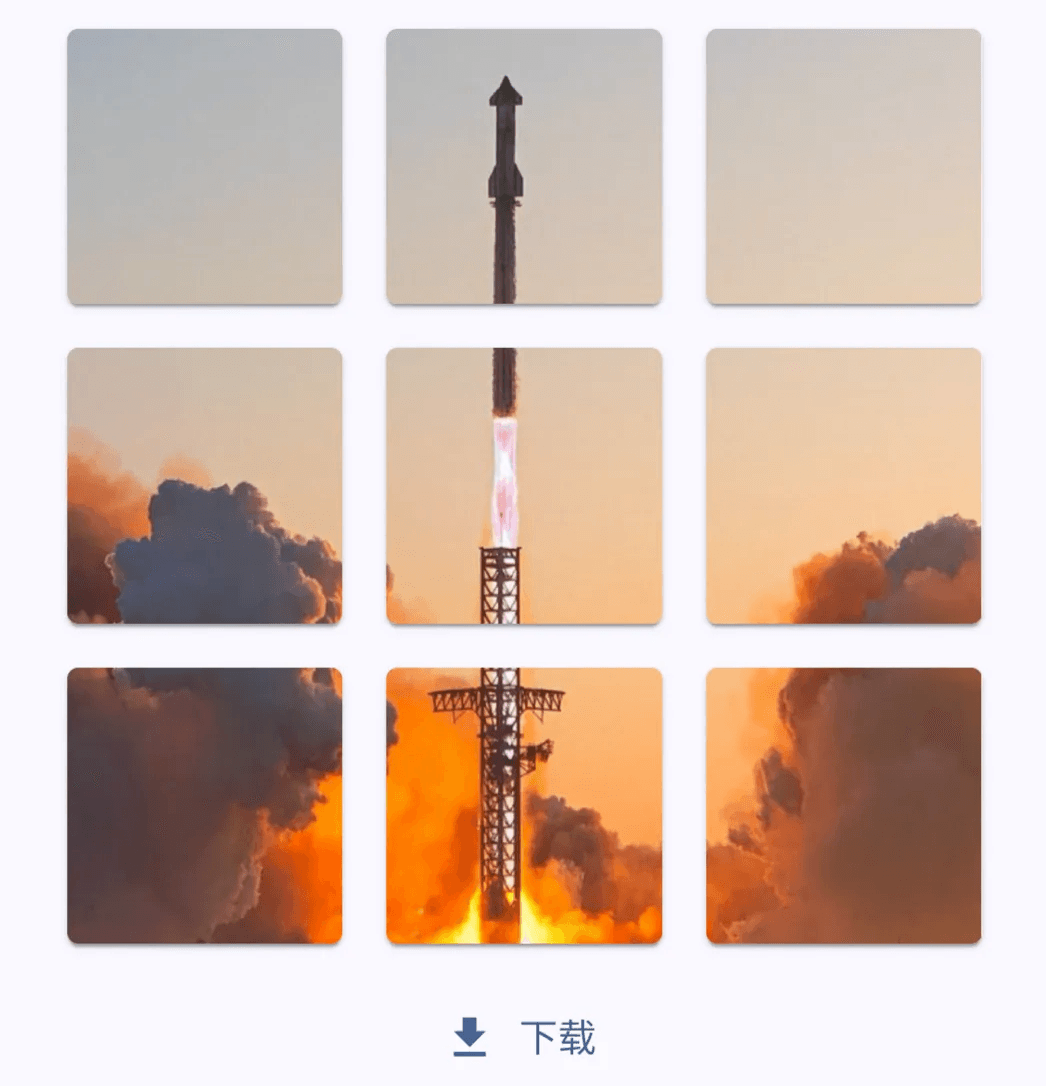Image resolution: width=1046 pixels, height=1086 pixels.
Task: Open the tile showing the rocket's nose
Action: 524,167
